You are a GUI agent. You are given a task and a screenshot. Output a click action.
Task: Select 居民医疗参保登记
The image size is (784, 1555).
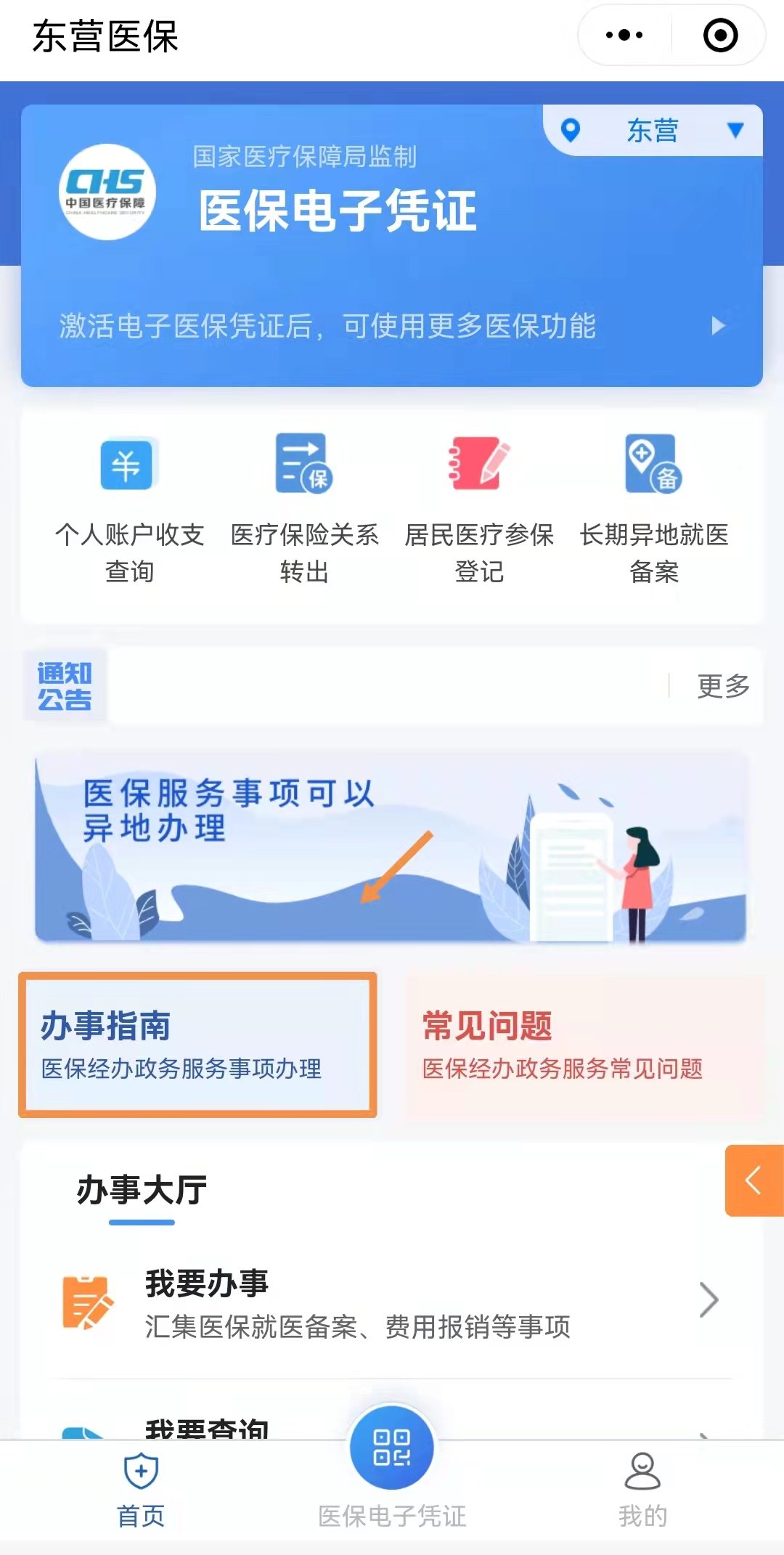479,508
